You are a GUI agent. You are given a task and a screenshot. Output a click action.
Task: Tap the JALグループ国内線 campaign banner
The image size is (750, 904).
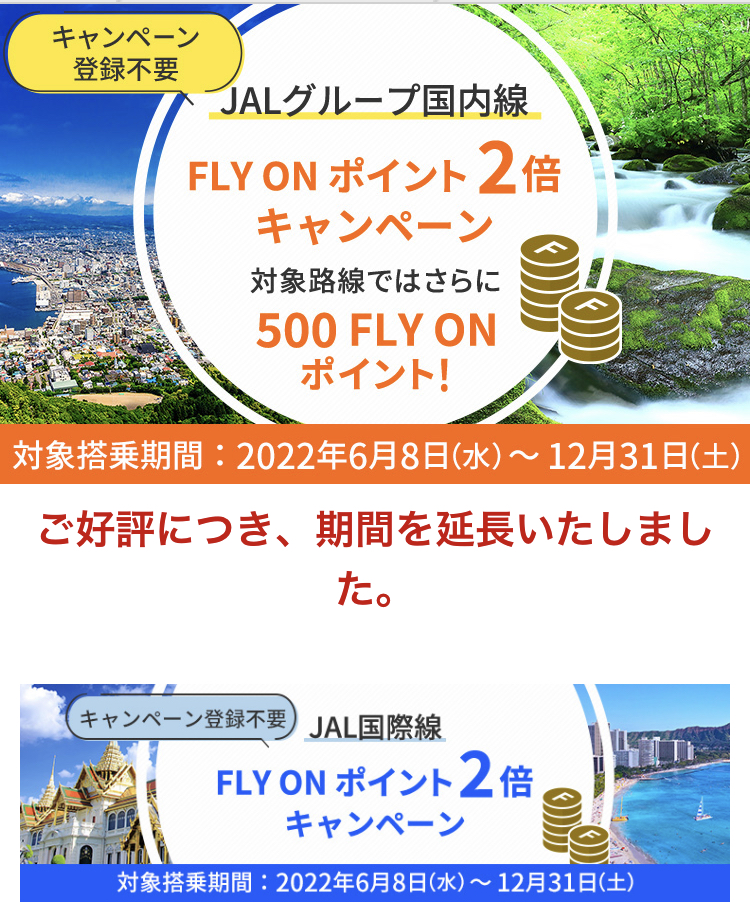tap(375, 240)
